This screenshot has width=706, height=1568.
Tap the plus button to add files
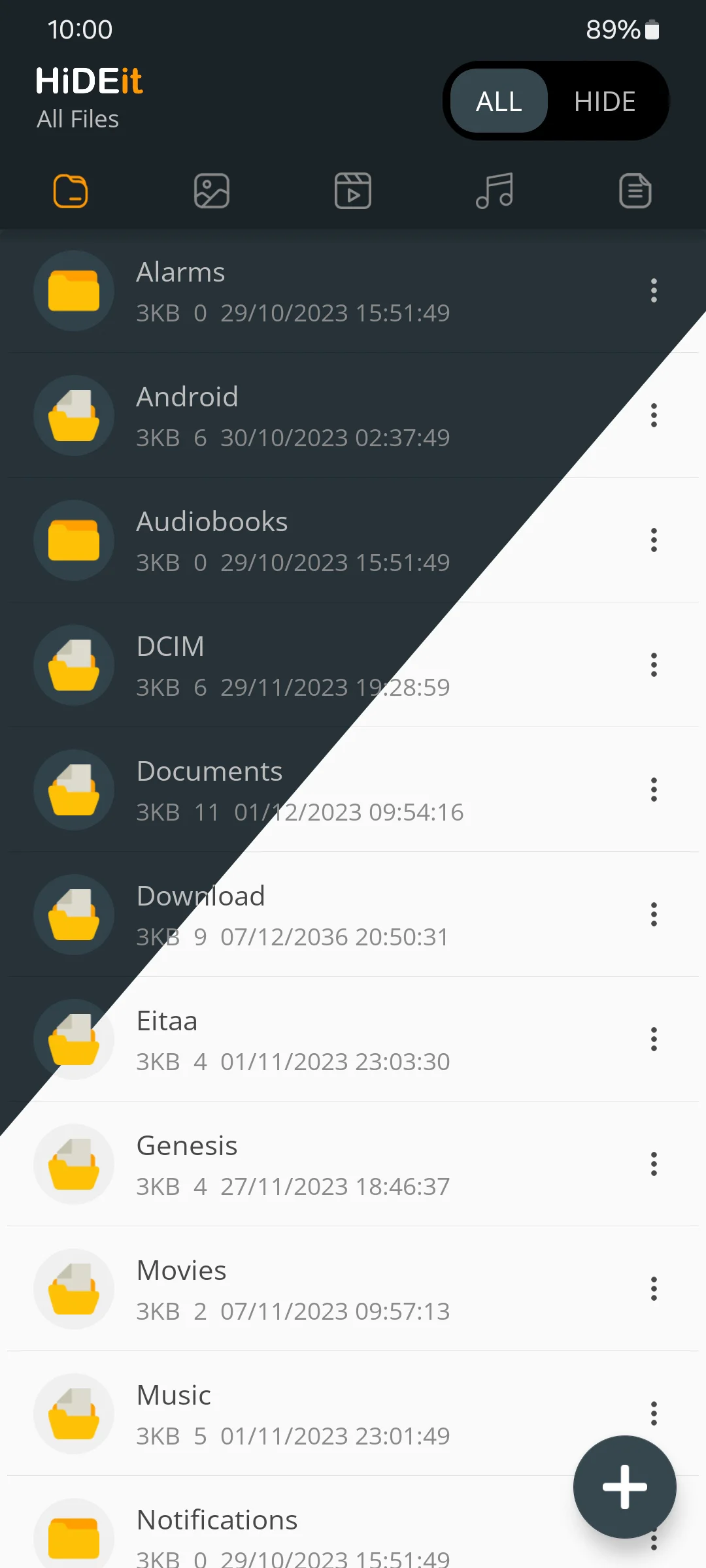coord(624,1487)
